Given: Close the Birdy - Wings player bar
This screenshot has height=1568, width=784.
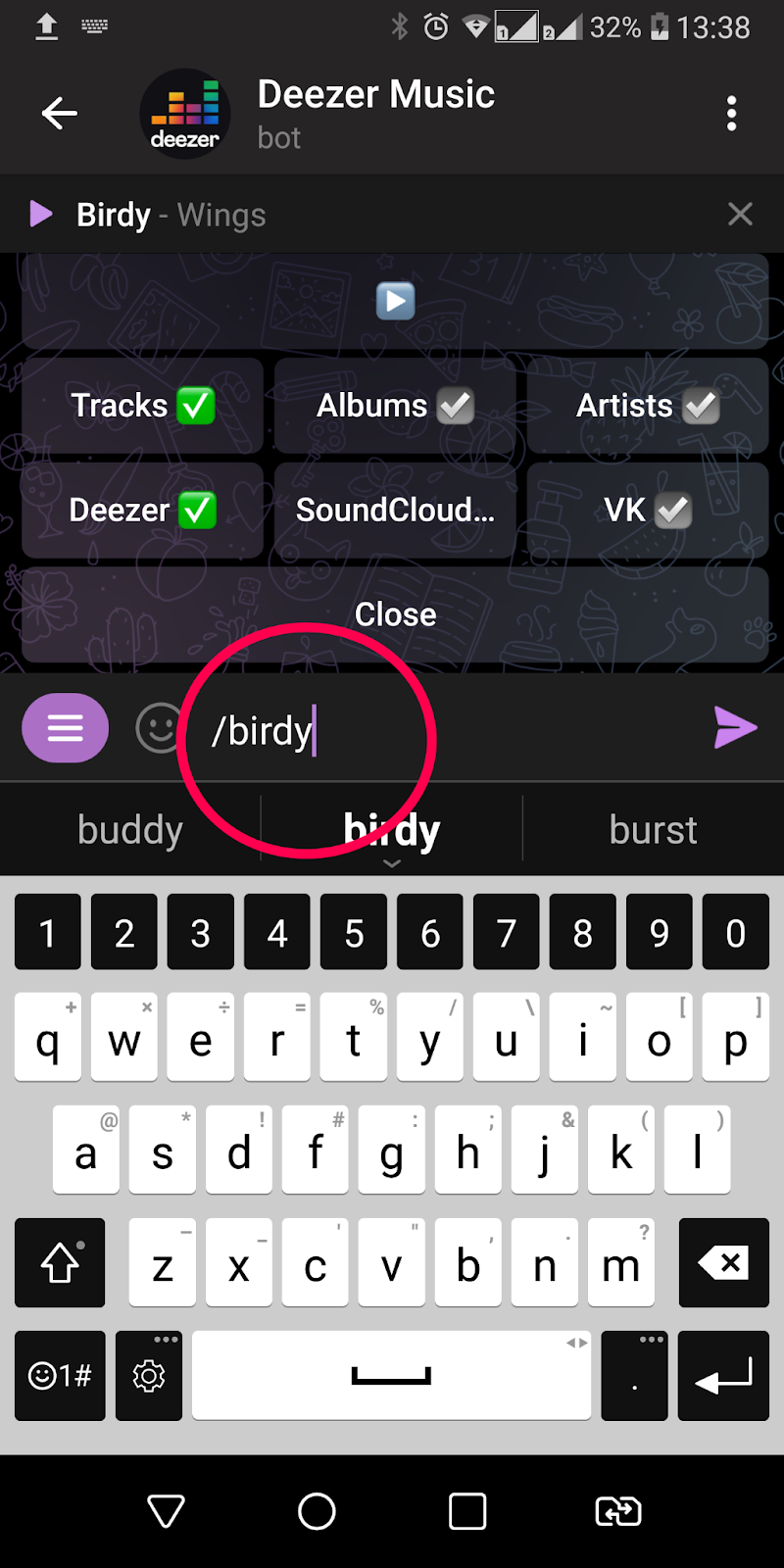Looking at the screenshot, I should 740,214.
